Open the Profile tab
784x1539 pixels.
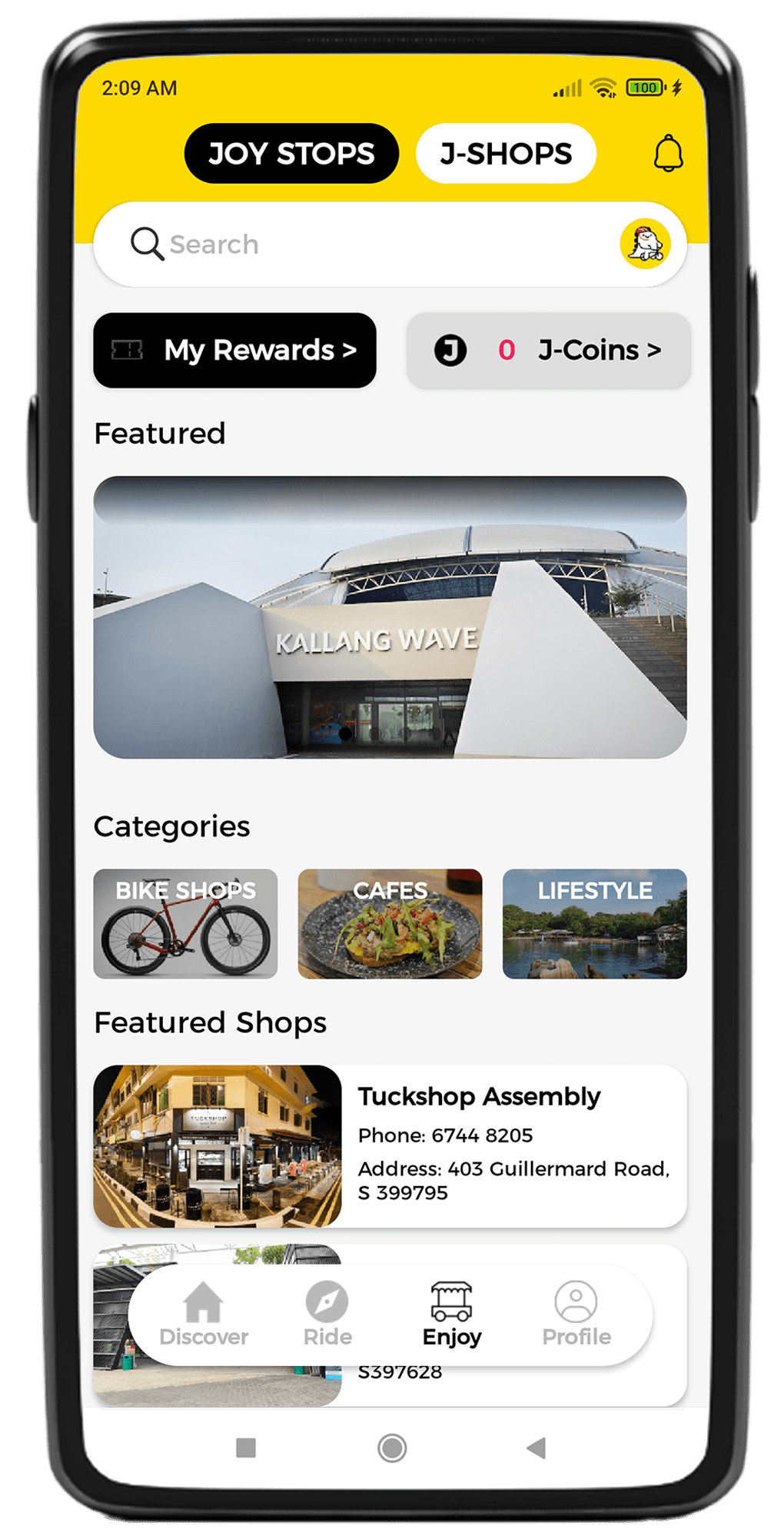tap(576, 1315)
